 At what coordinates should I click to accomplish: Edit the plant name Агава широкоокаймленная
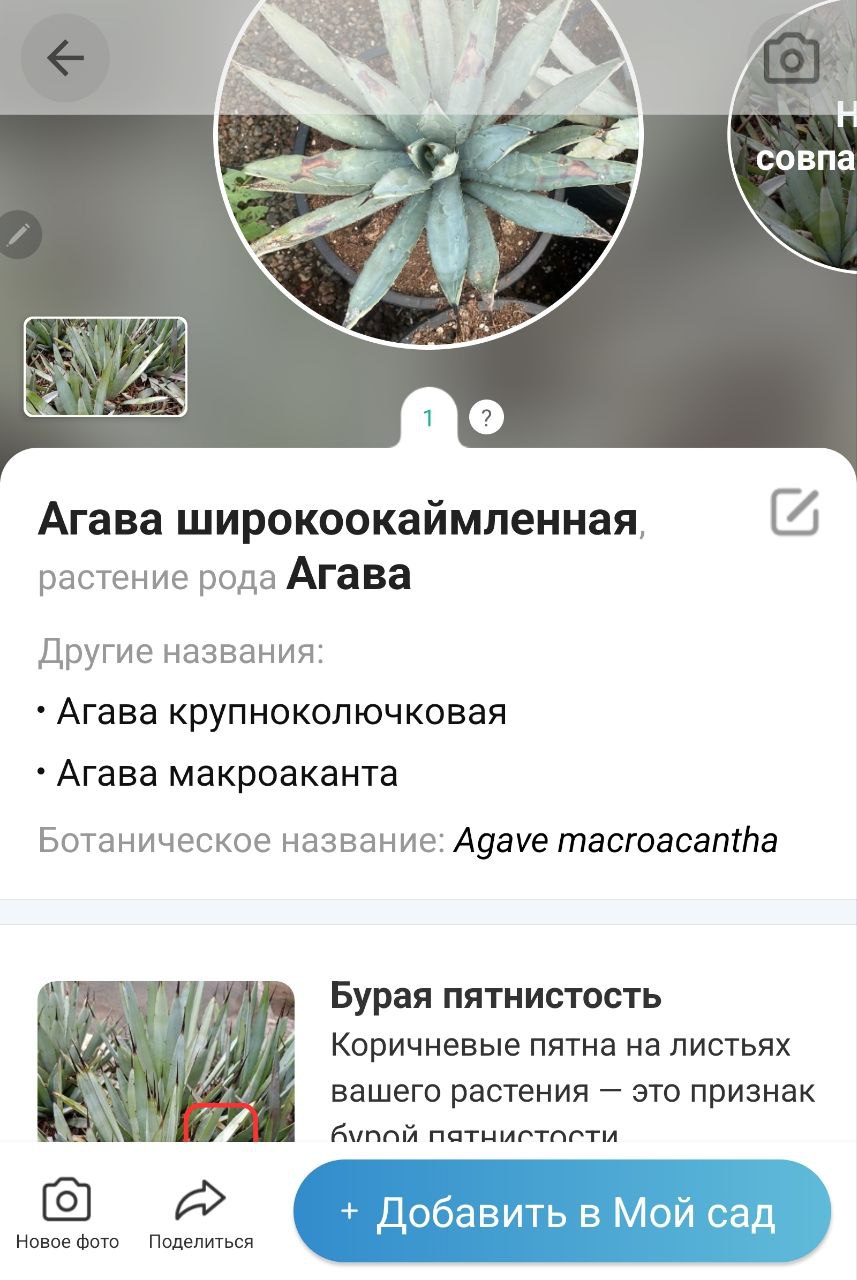795,513
